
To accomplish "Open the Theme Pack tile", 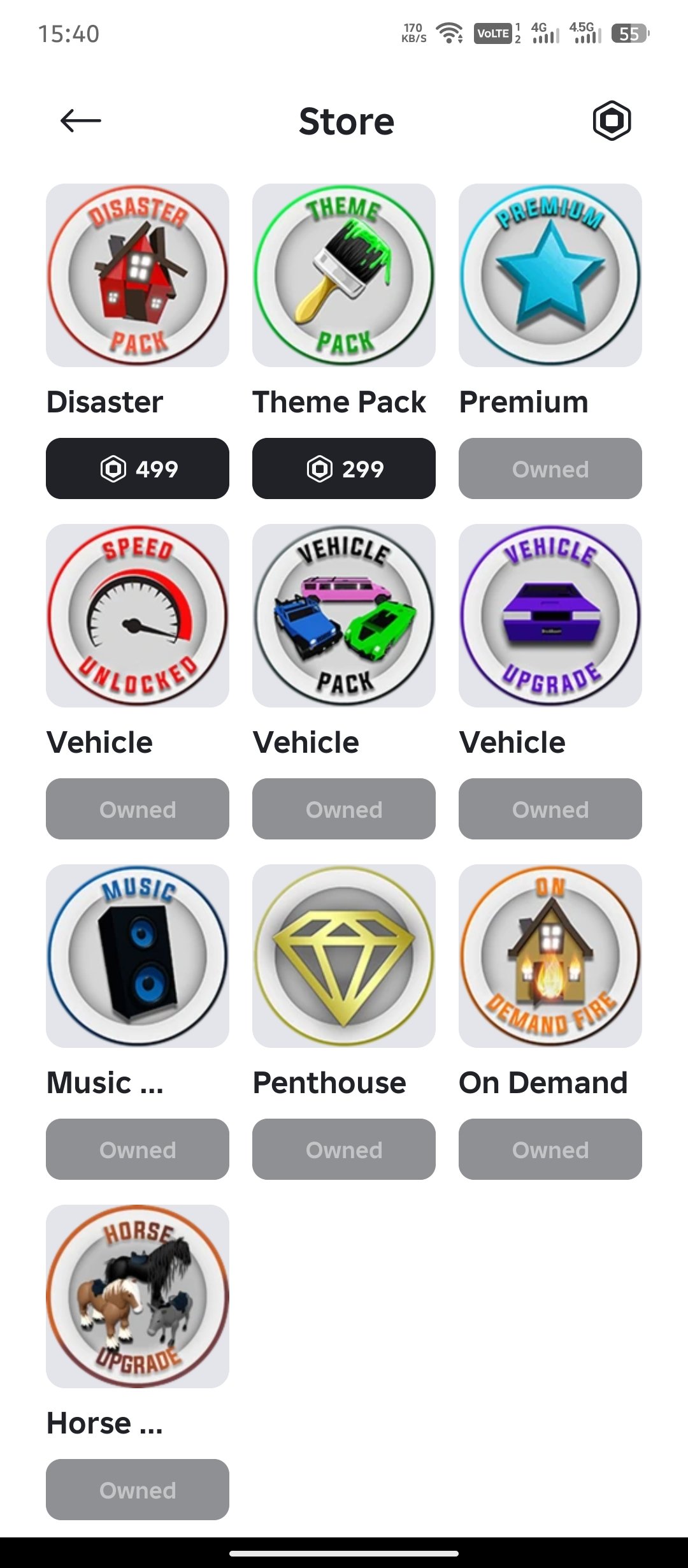I will point(344,275).
